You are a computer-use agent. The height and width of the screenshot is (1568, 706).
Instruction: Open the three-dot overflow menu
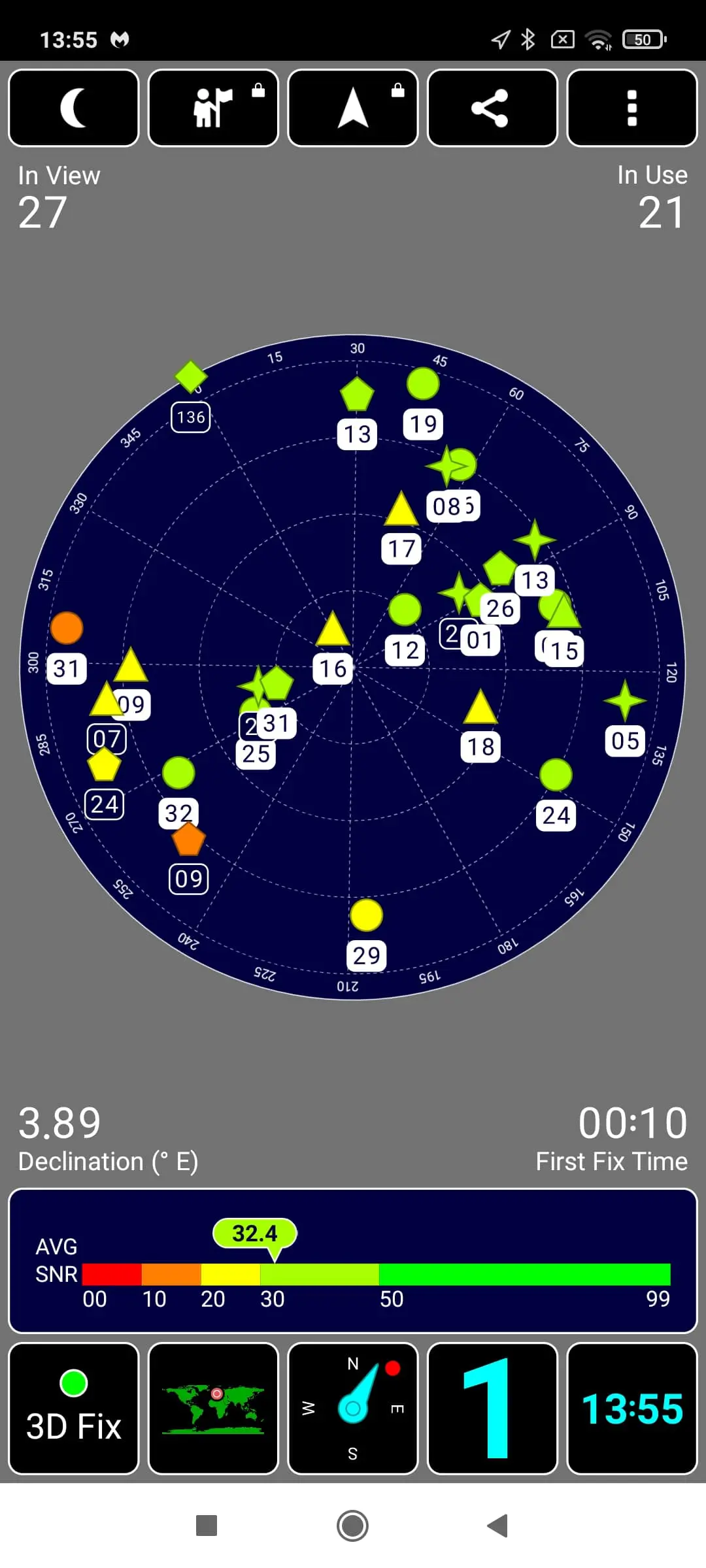click(x=632, y=108)
